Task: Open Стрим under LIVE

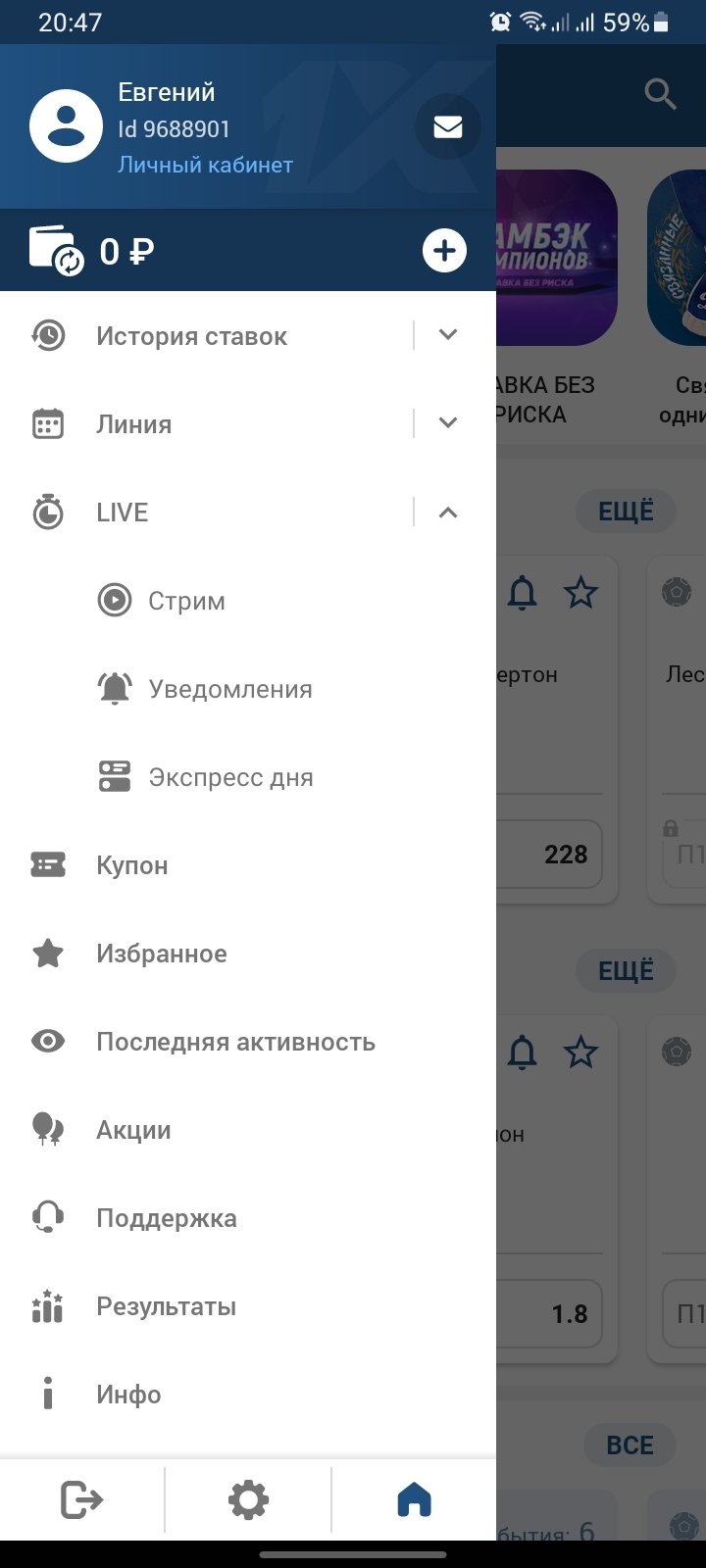Action: 186,601
